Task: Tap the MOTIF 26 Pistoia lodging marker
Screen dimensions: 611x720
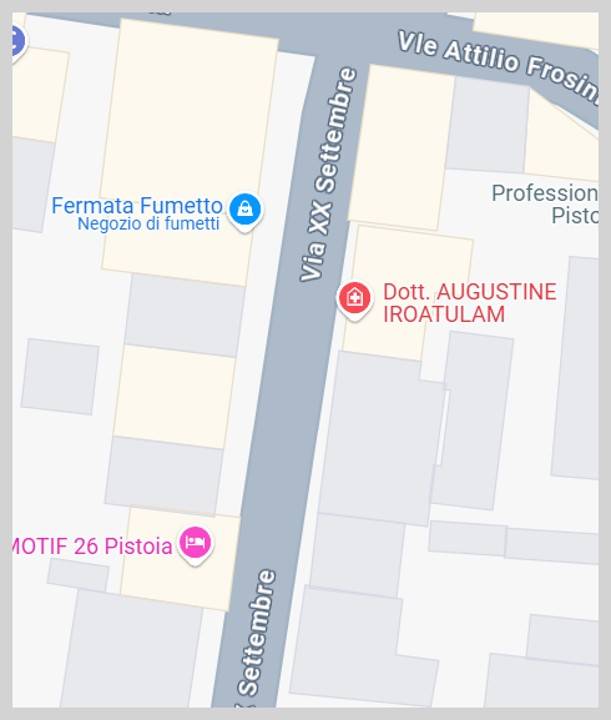Action: point(195,543)
